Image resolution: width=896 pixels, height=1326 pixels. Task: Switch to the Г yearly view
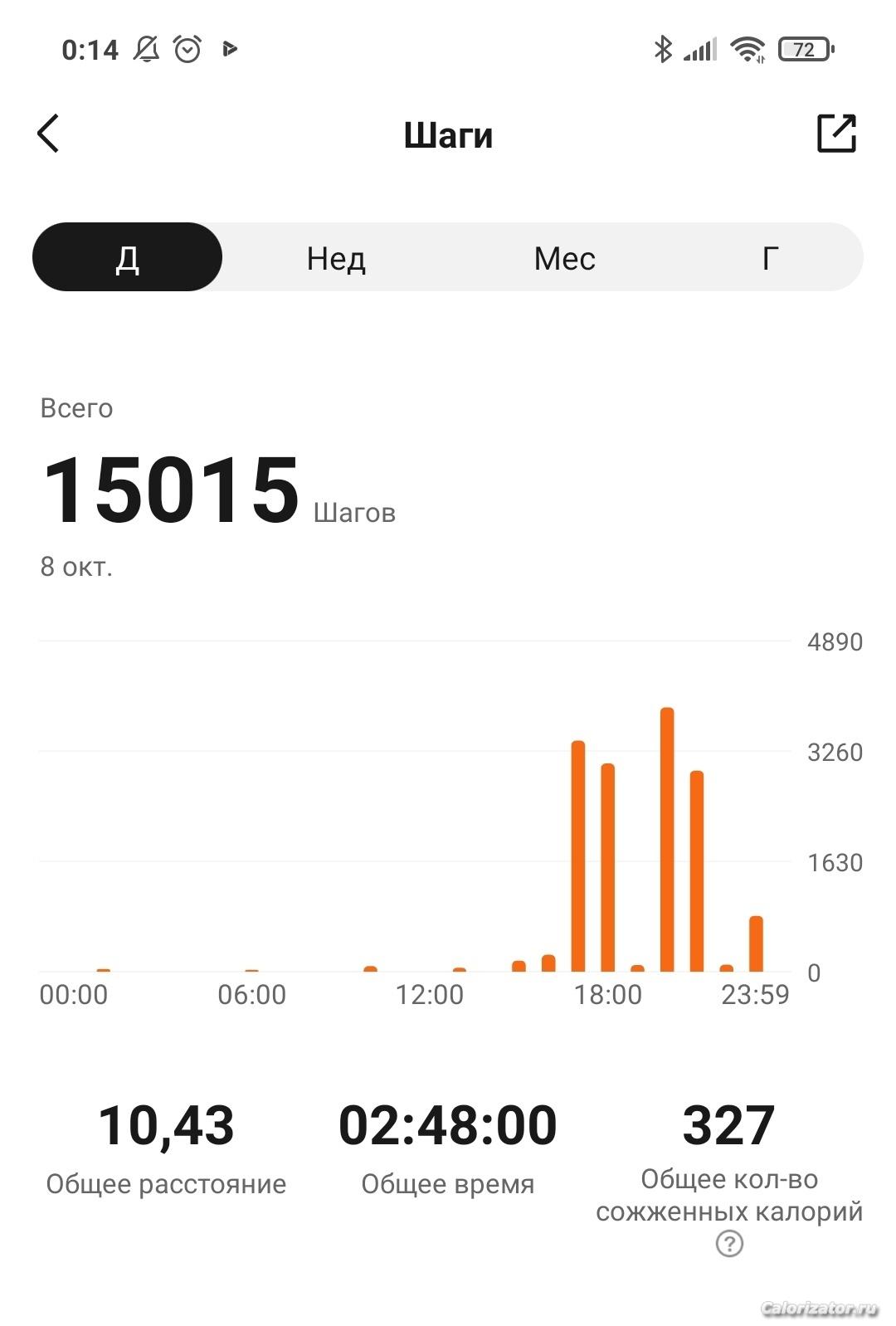[x=770, y=258]
